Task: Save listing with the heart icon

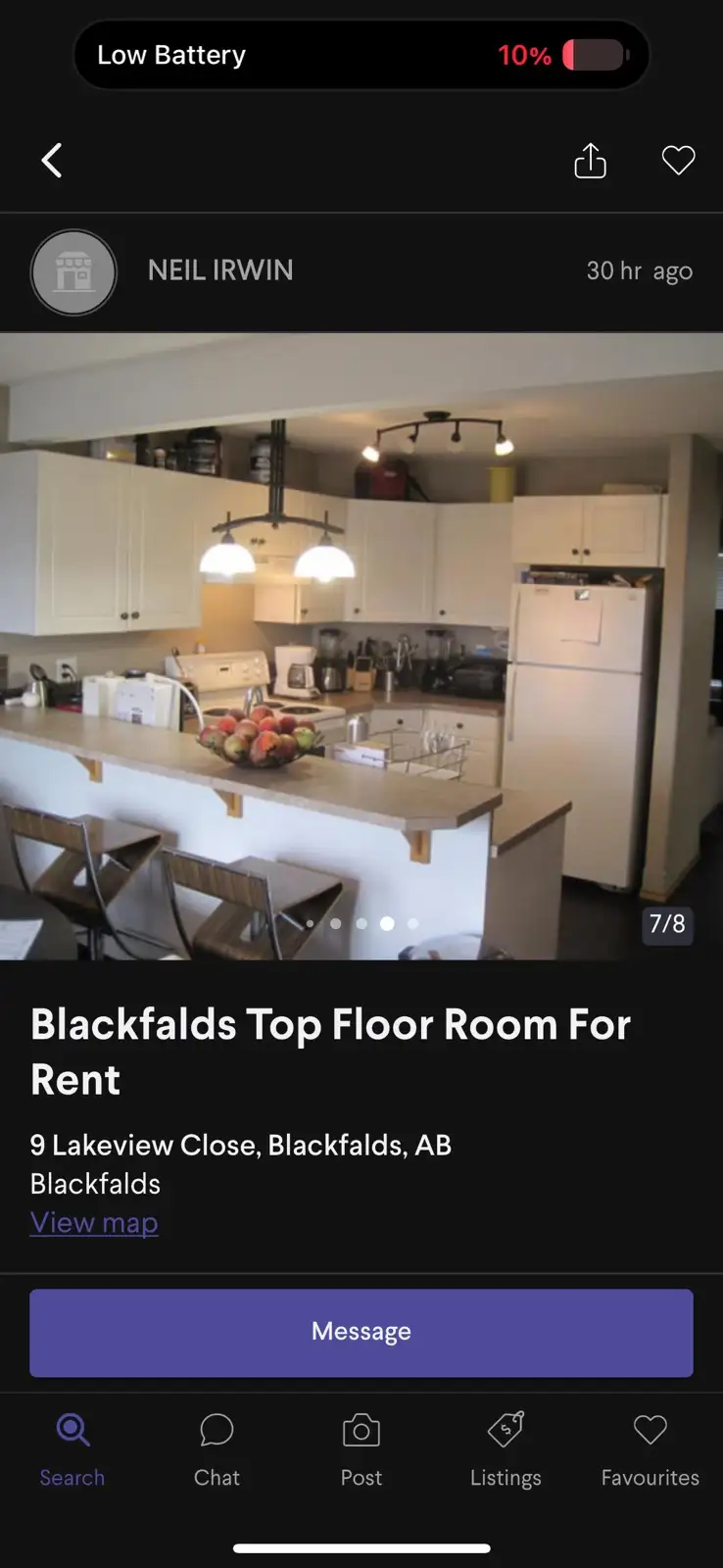Action: coord(678,160)
